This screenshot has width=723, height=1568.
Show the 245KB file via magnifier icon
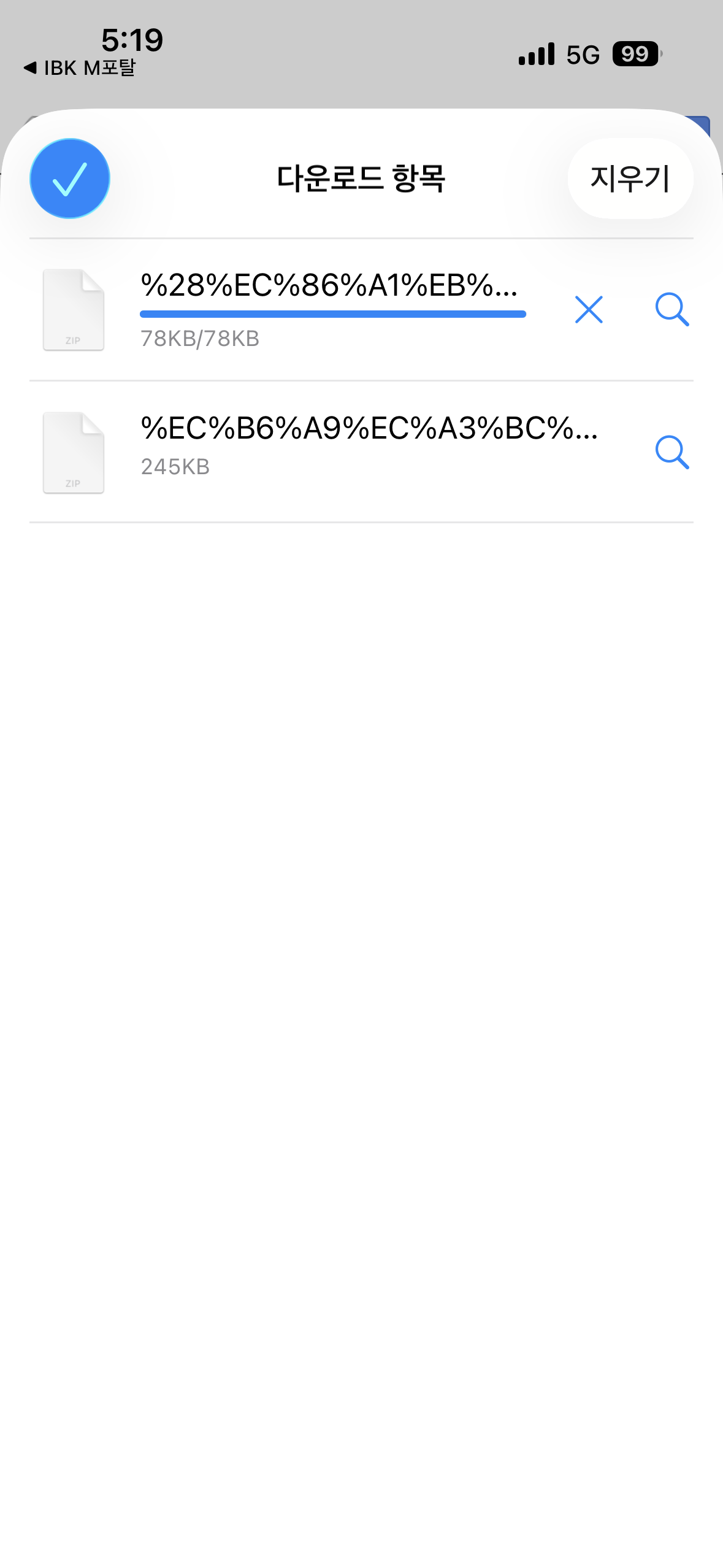(x=672, y=452)
